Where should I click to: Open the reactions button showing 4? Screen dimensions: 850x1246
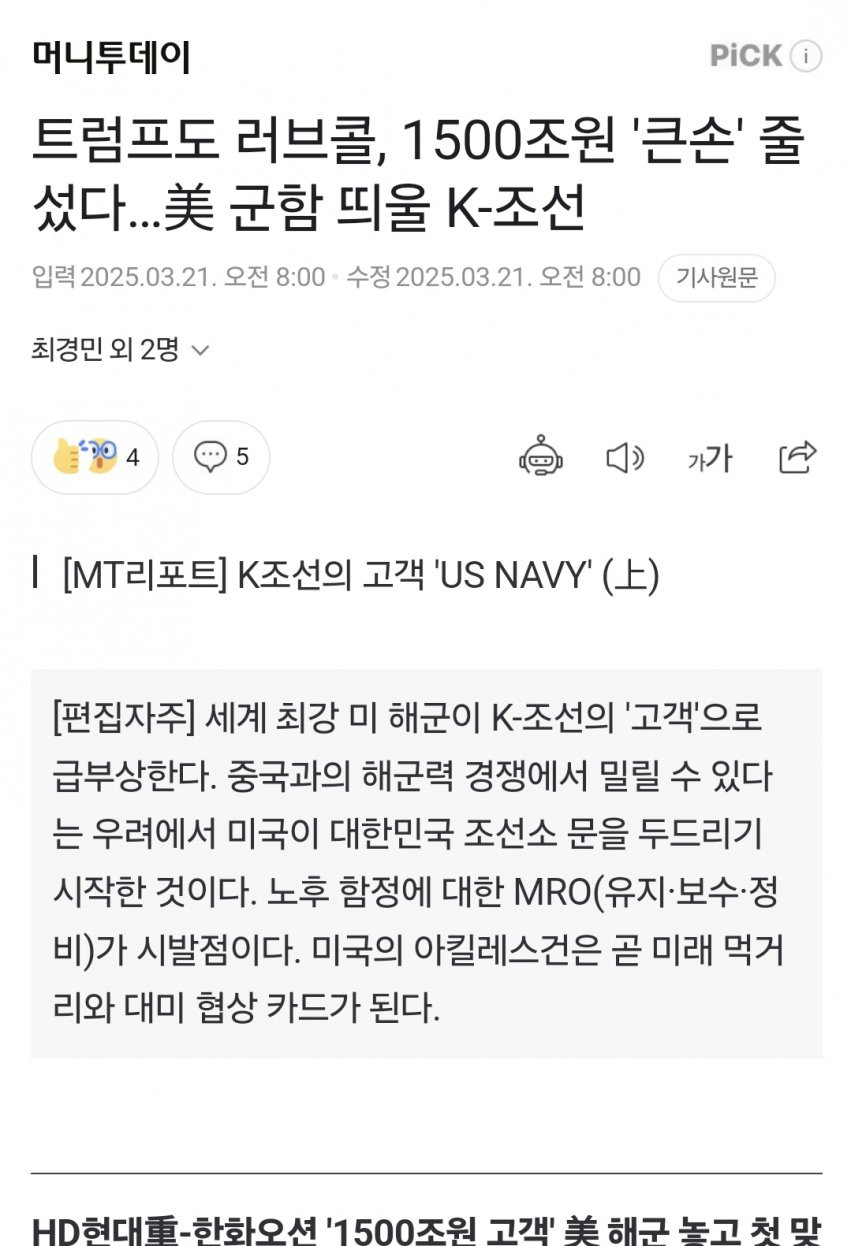point(95,458)
